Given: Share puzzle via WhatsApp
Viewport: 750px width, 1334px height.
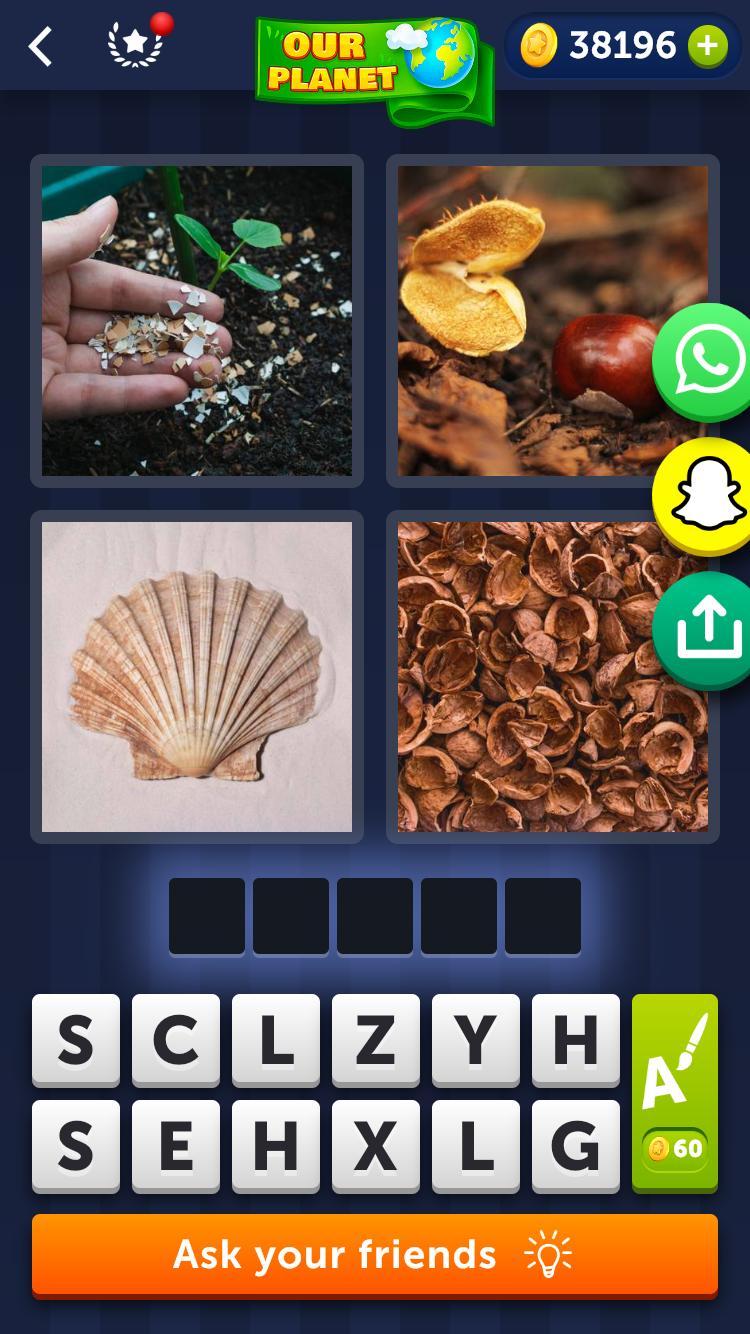Looking at the screenshot, I should pos(708,361).
